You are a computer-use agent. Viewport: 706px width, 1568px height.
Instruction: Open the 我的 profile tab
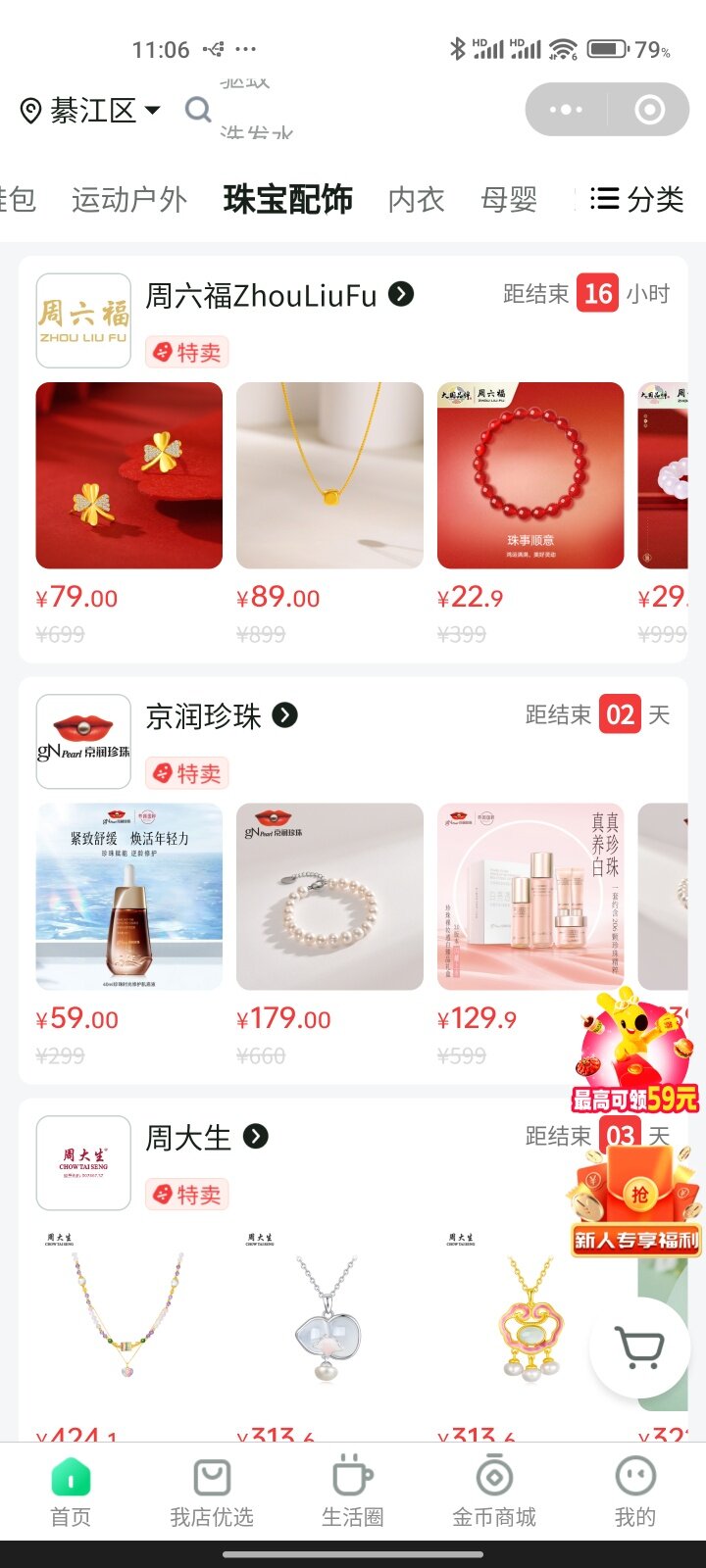click(634, 1493)
